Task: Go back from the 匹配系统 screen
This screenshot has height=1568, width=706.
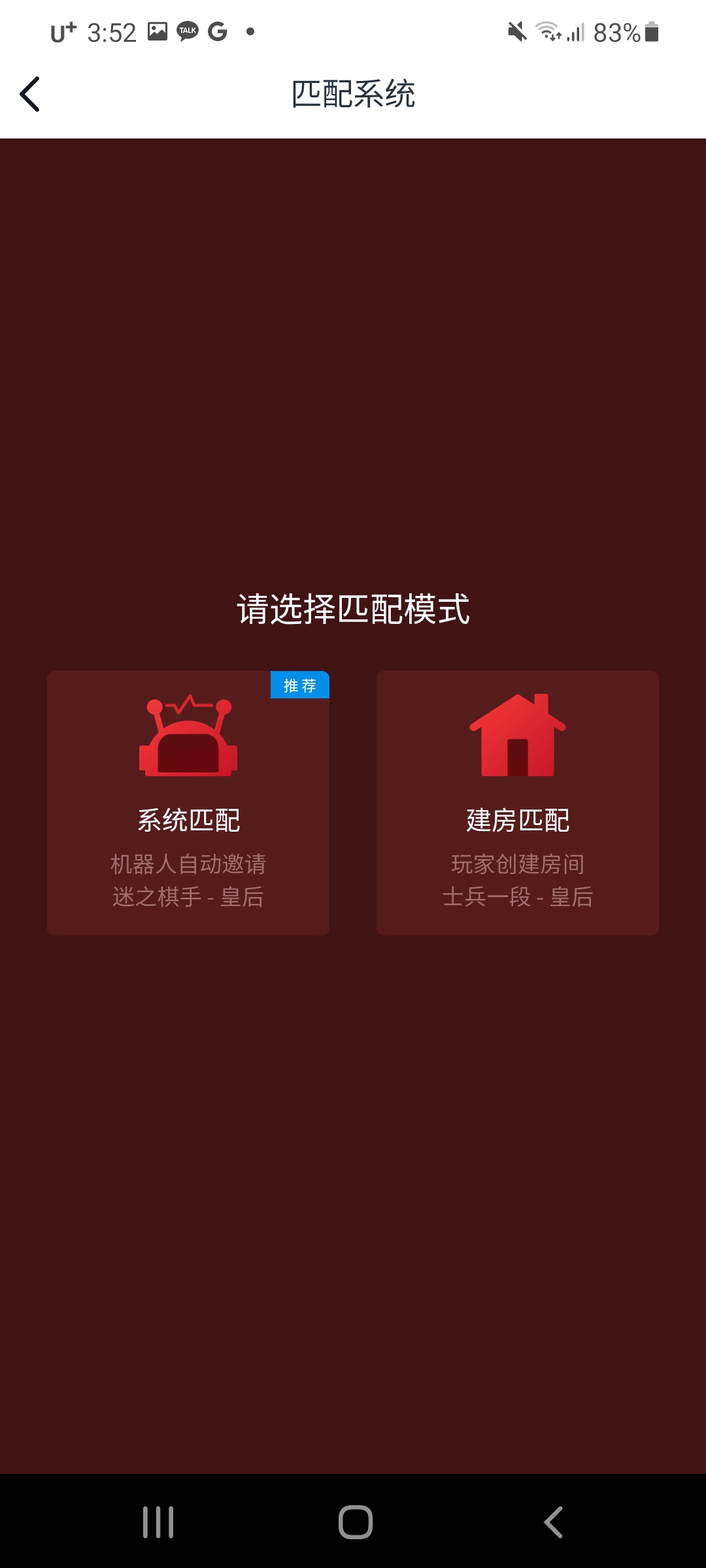Action: tap(30, 94)
